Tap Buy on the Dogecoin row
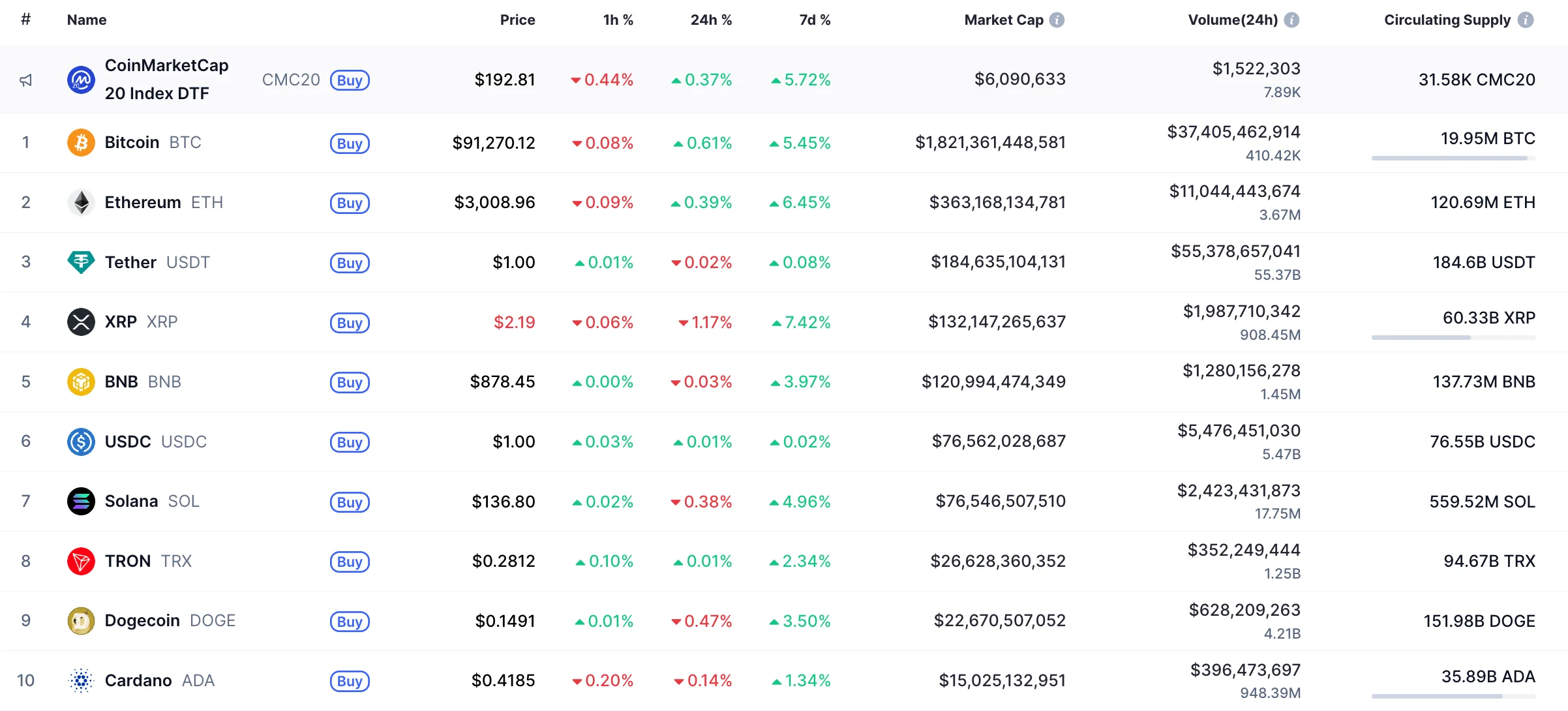This screenshot has width=1568, height=711. tap(350, 622)
